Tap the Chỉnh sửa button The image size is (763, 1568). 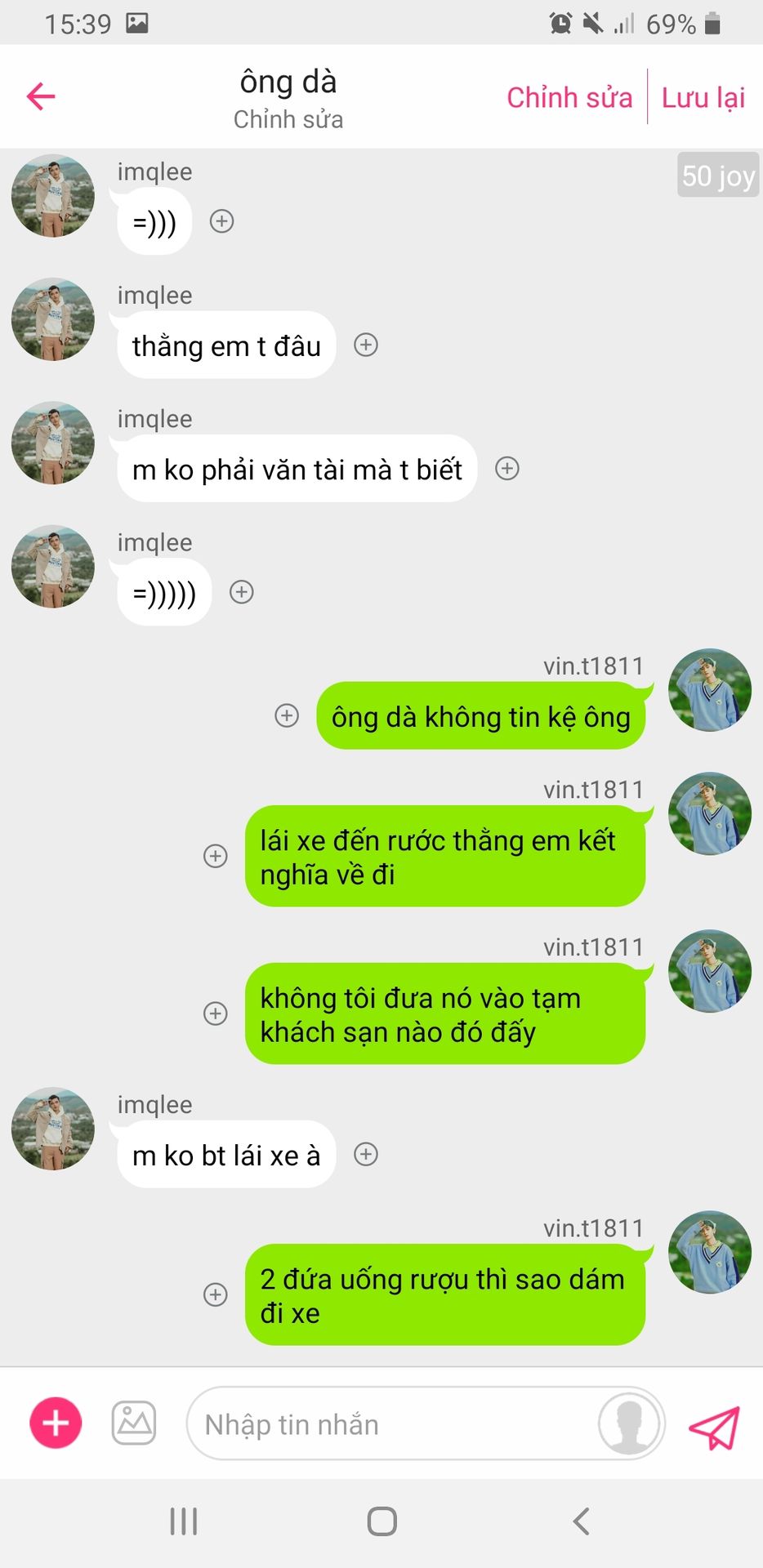[x=569, y=97]
